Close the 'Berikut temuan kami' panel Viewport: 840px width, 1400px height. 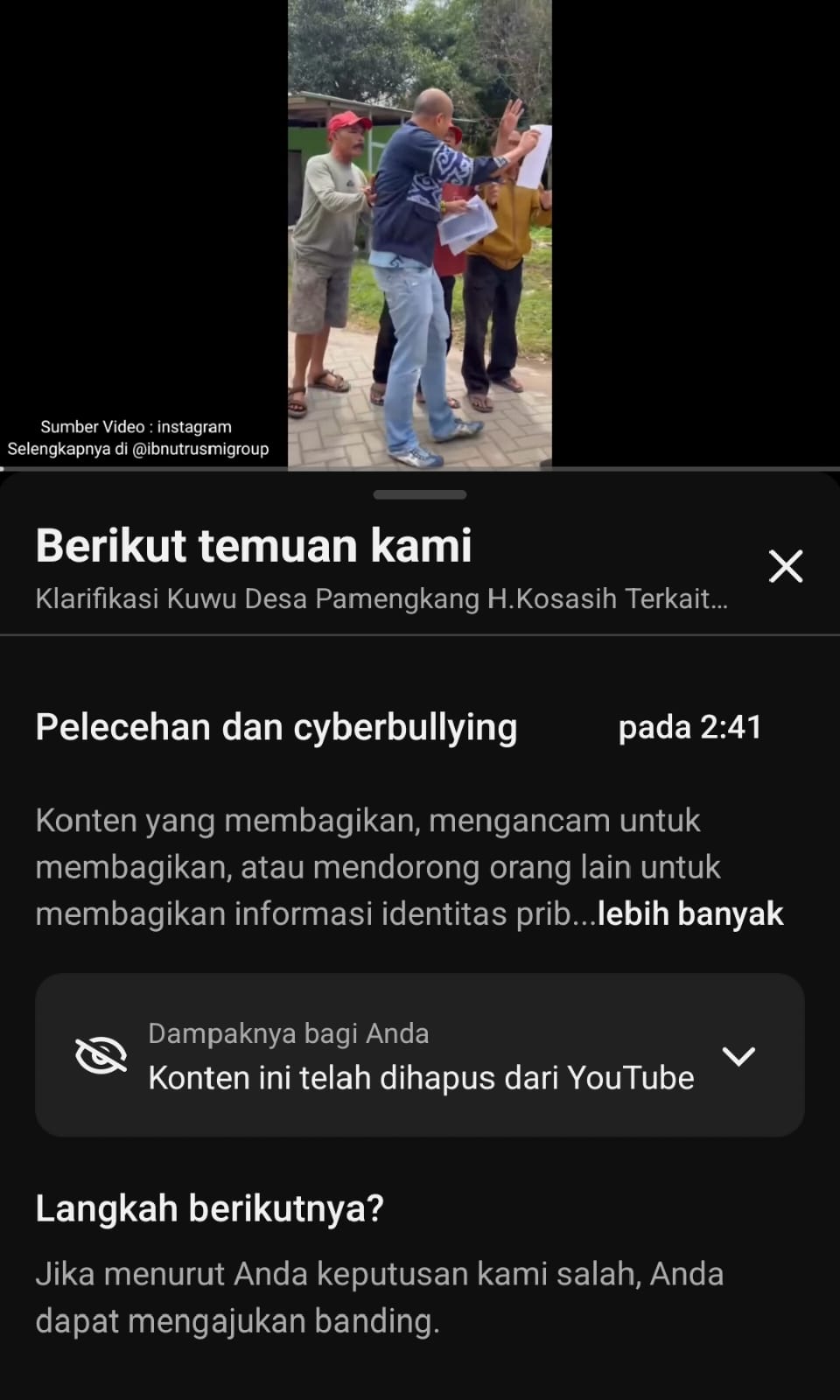click(785, 566)
